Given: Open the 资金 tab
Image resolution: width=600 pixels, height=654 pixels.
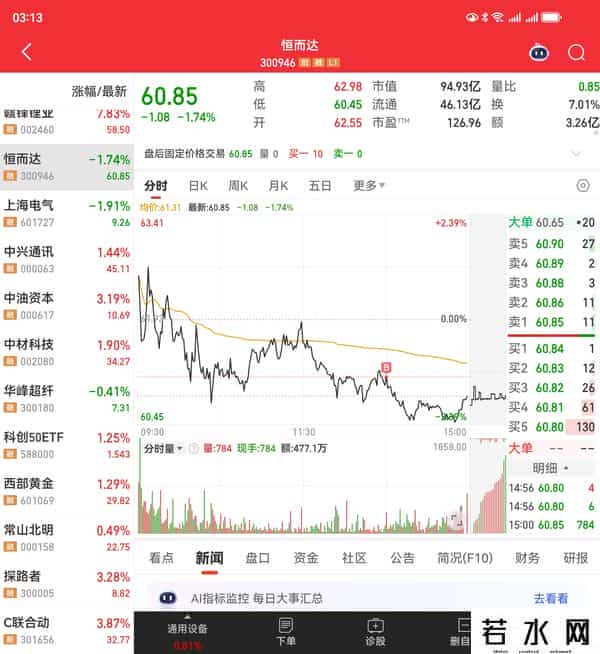Looking at the screenshot, I should pyautogui.click(x=306, y=558).
